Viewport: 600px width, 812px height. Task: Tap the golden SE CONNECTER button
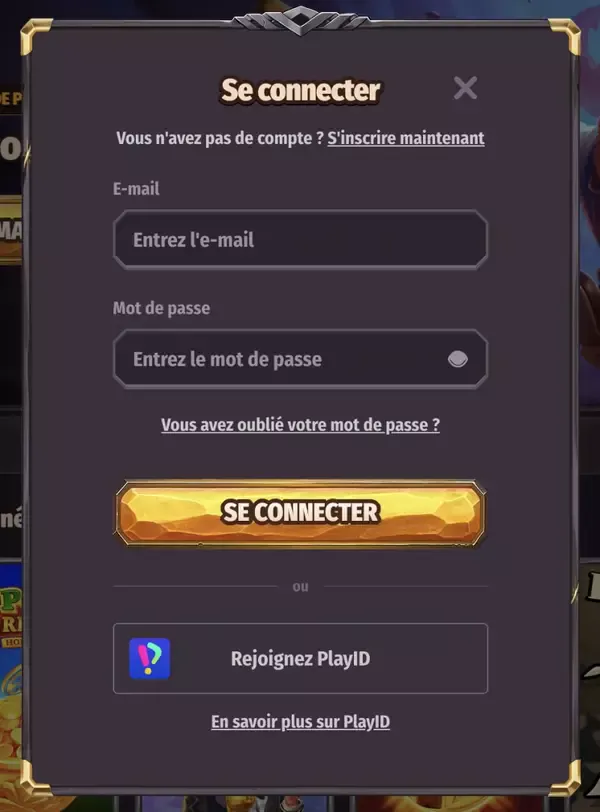click(x=300, y=512)
